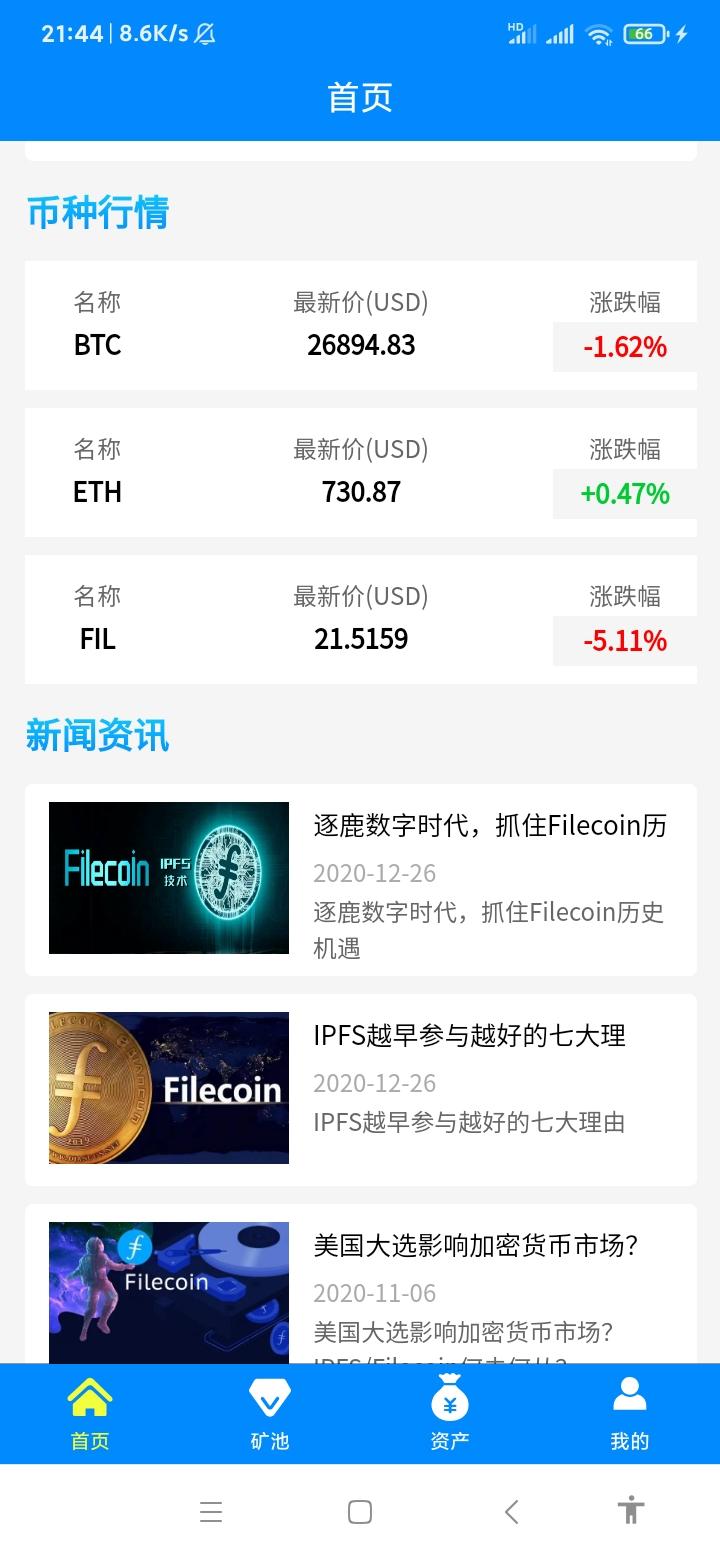Tap the circular home navigation button
Screen dimensions: 720x1560
(359, 1512)
